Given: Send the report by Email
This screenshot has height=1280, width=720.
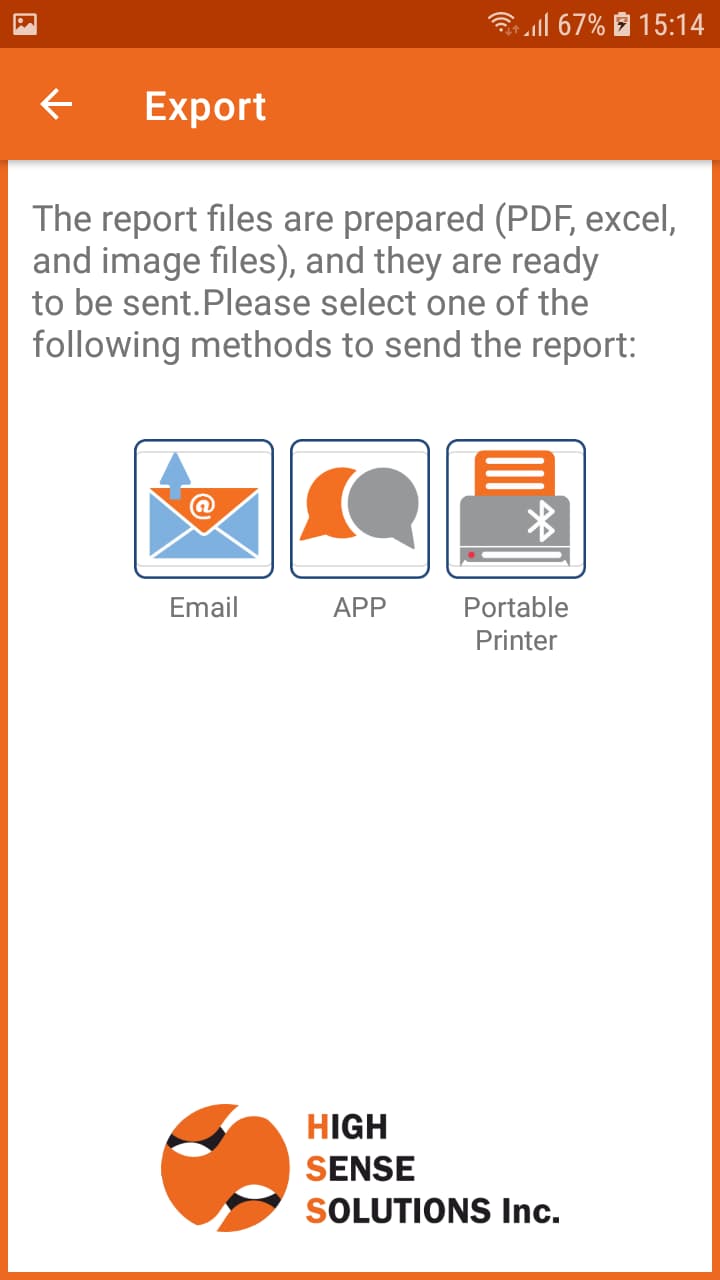Looking at the screenshot, I should [204, 509].
